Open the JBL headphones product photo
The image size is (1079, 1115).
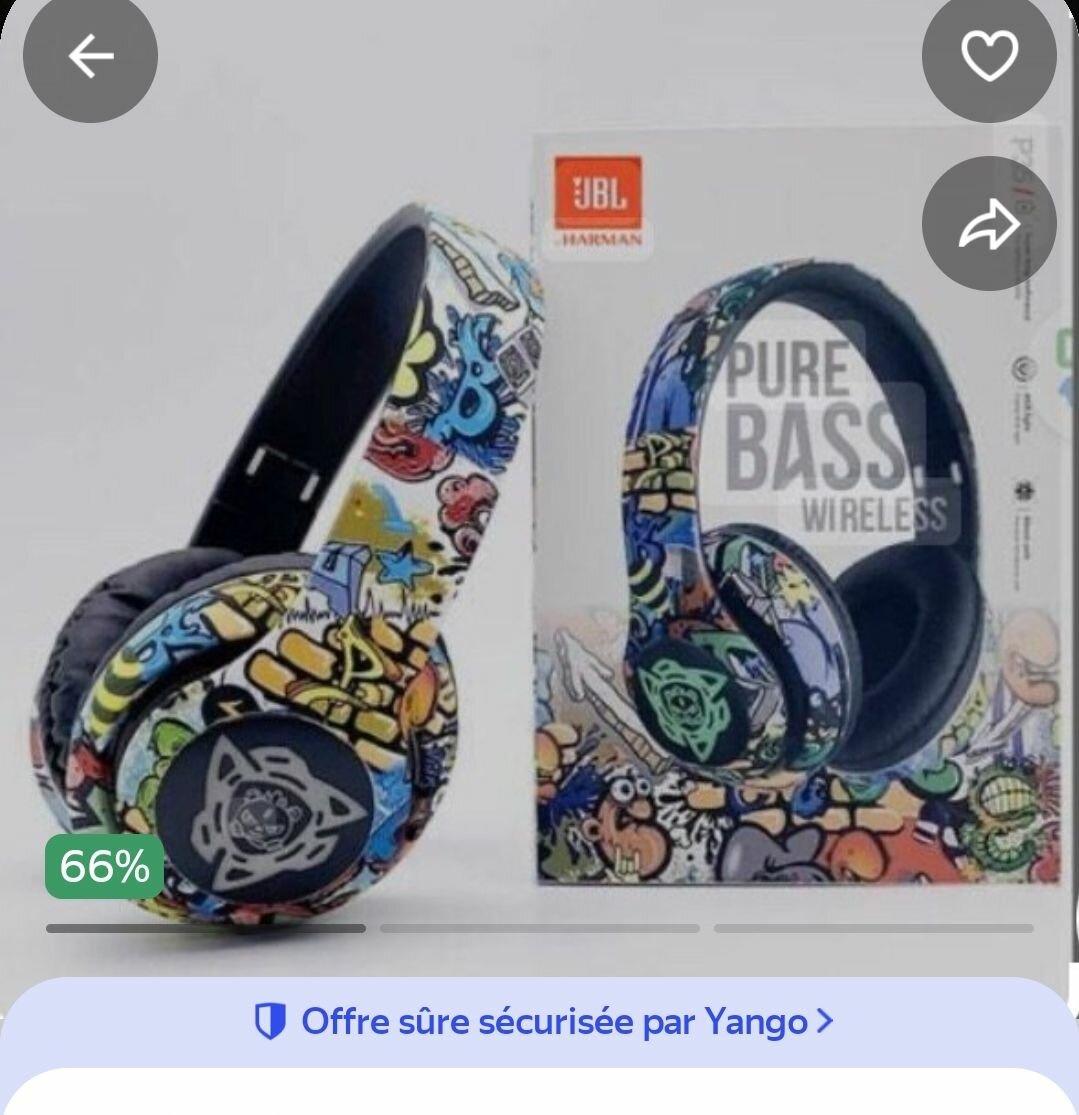[540, 560]
